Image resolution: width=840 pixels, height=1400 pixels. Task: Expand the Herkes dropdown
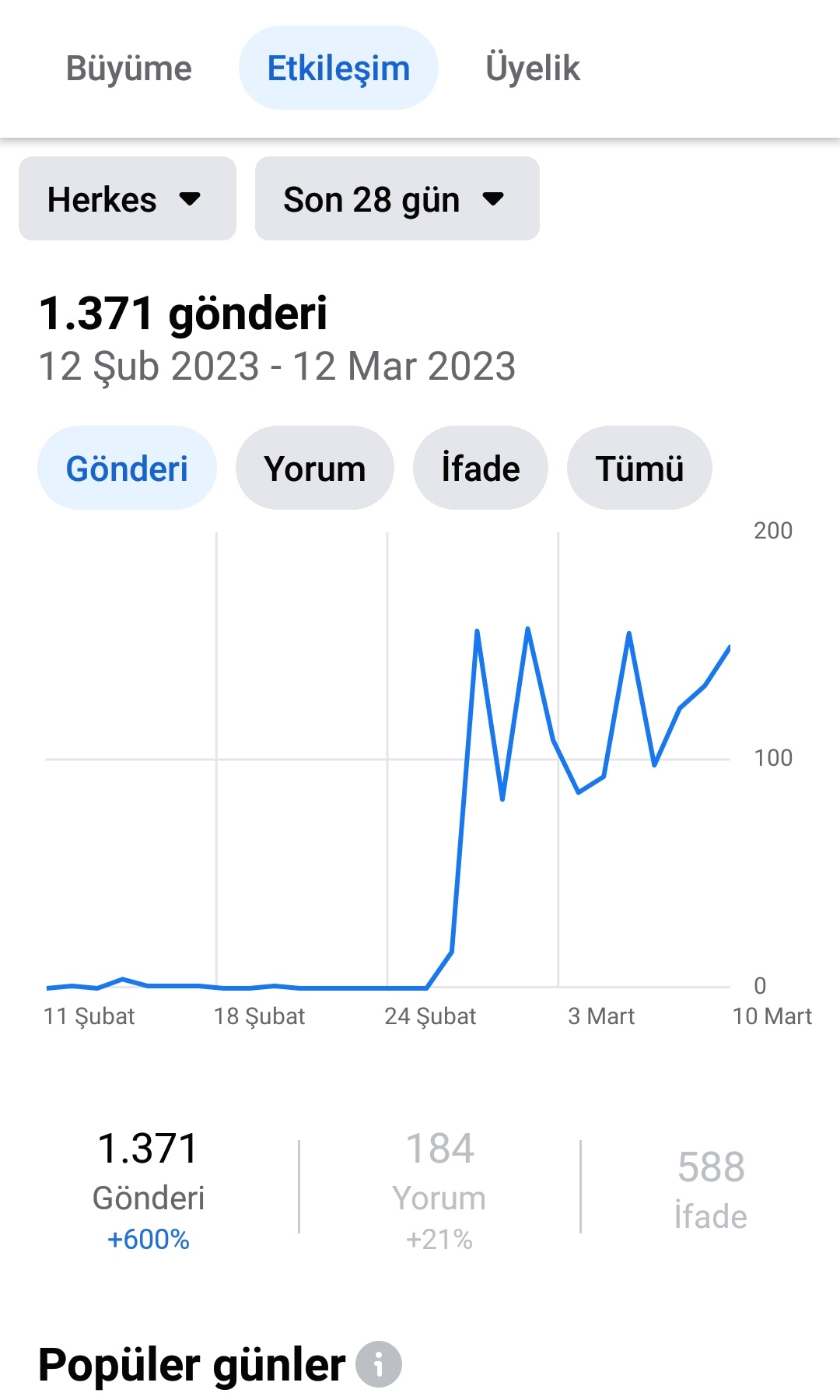click(x=128, y=198)
